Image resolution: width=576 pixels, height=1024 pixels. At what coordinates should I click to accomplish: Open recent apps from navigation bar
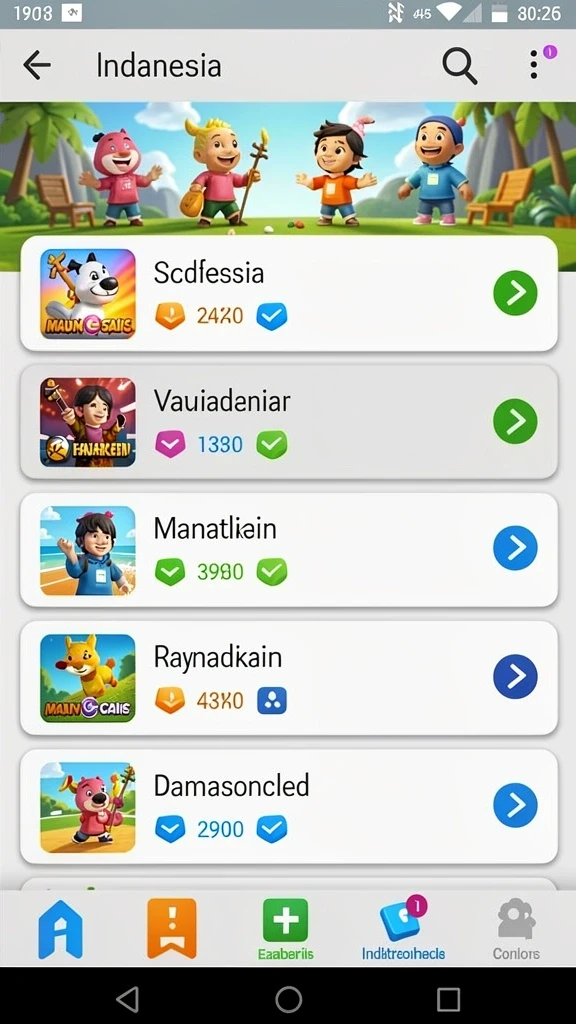coord(449,999)
